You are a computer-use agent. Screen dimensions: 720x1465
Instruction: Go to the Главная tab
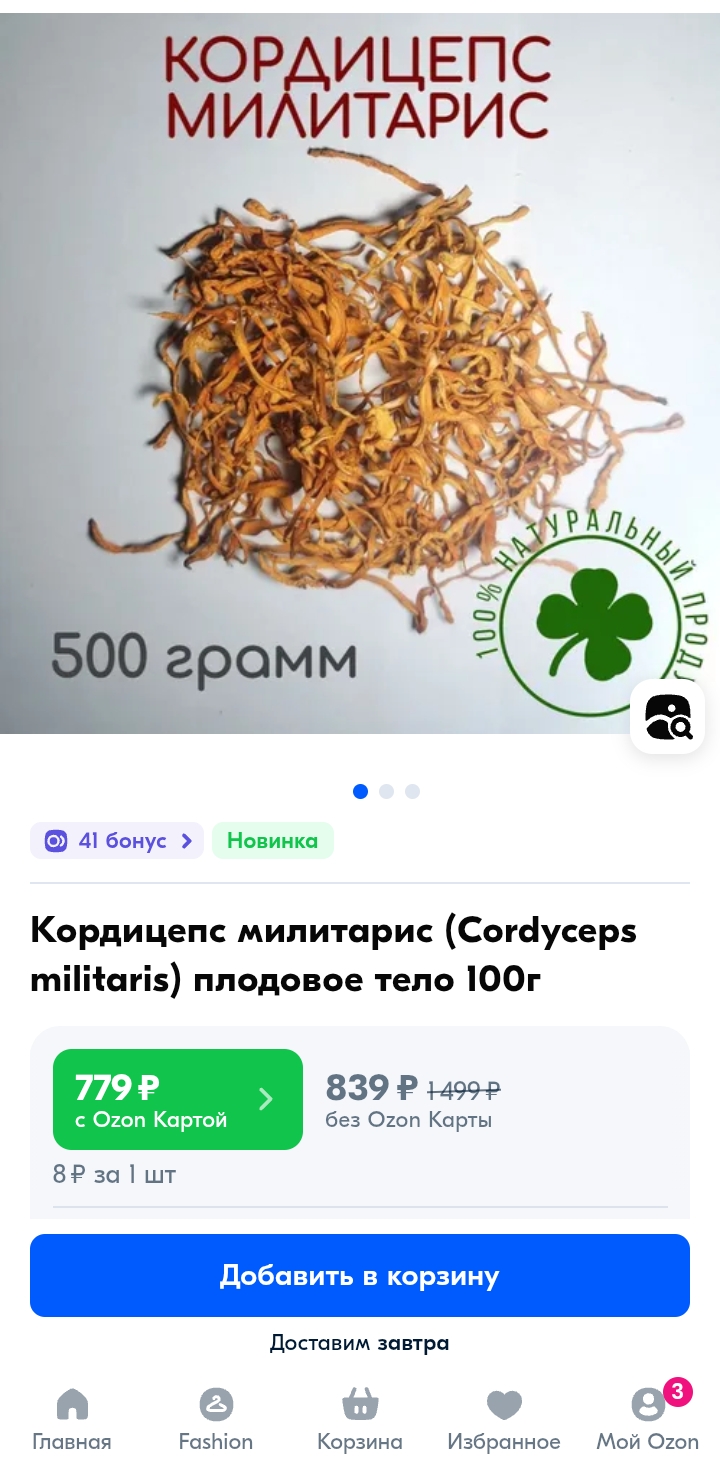coord(72,1420)
